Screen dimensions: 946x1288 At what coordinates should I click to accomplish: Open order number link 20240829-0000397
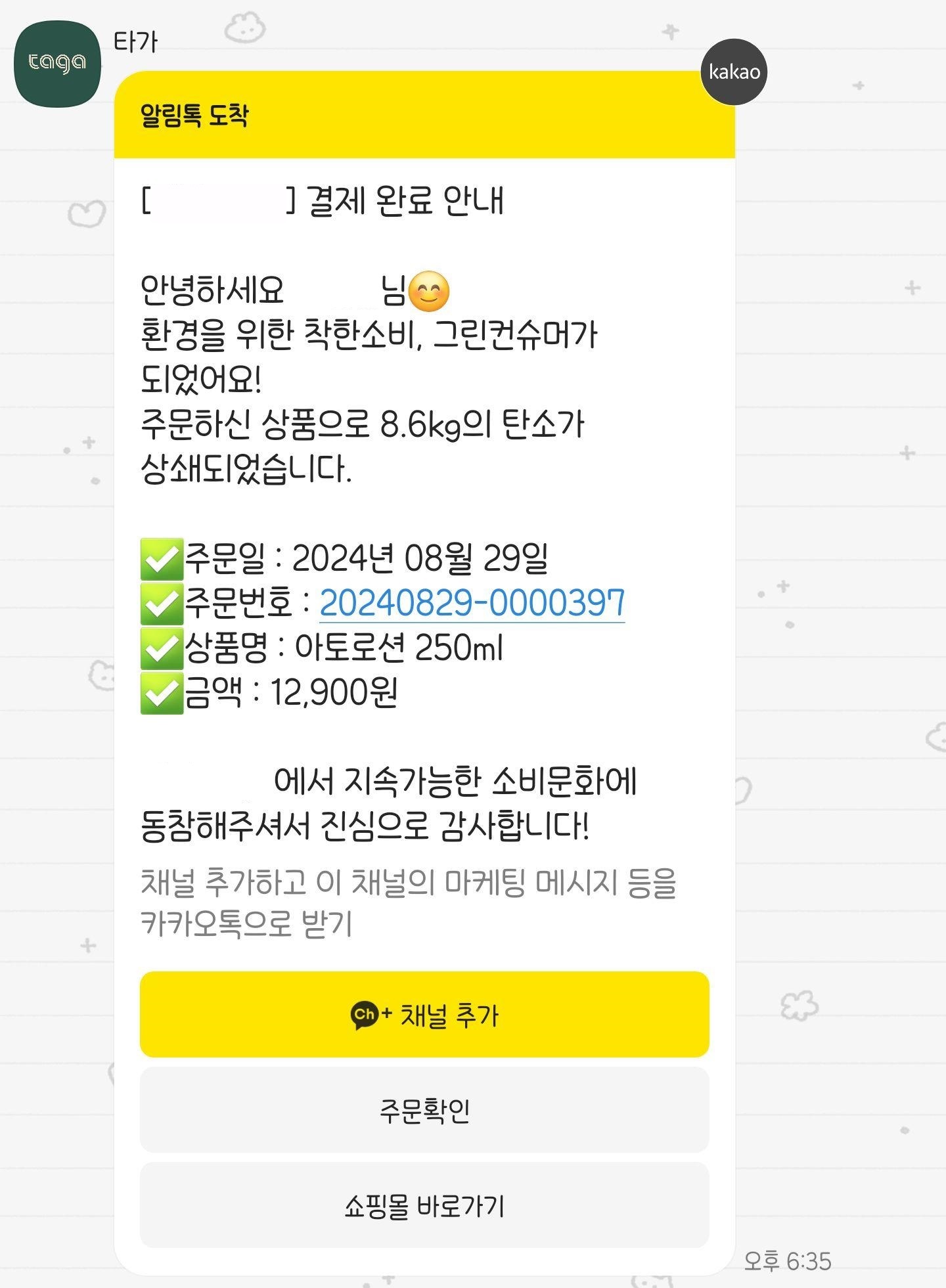[x=472, y=603]
